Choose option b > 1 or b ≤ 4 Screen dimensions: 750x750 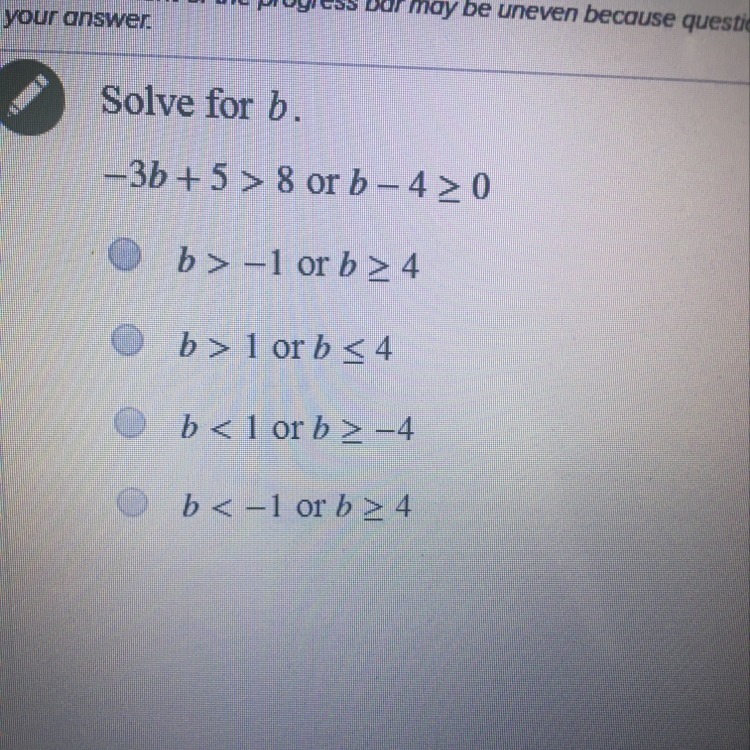[x=126, y=343]
